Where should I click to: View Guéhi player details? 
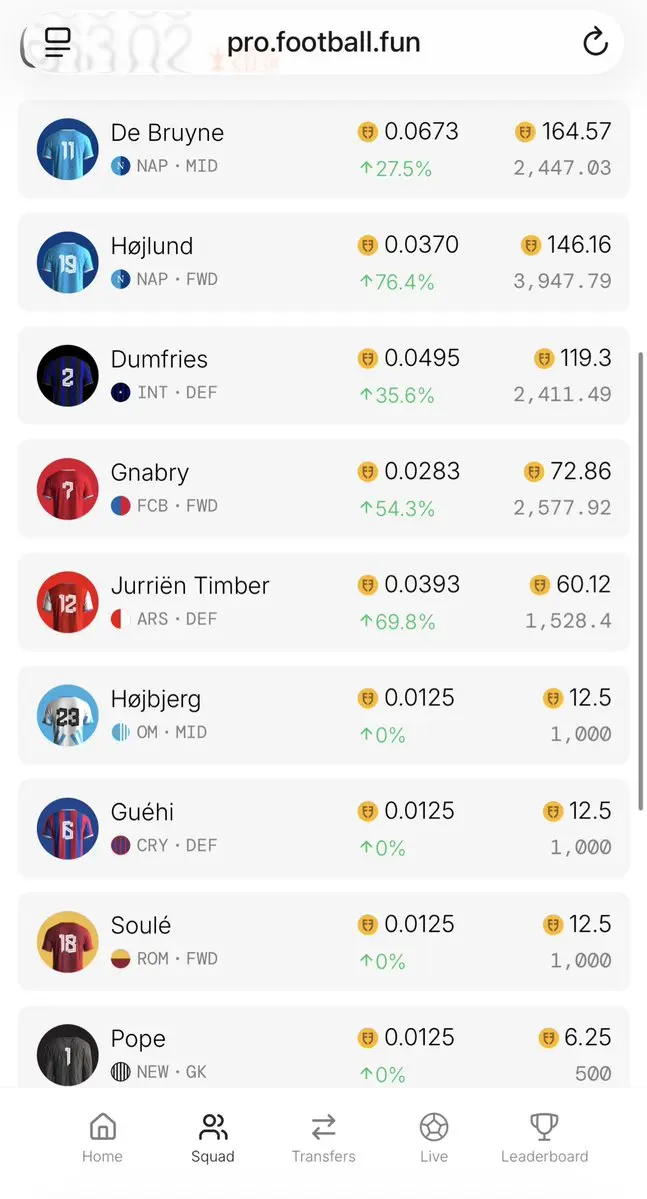click(x=323, y=828)
